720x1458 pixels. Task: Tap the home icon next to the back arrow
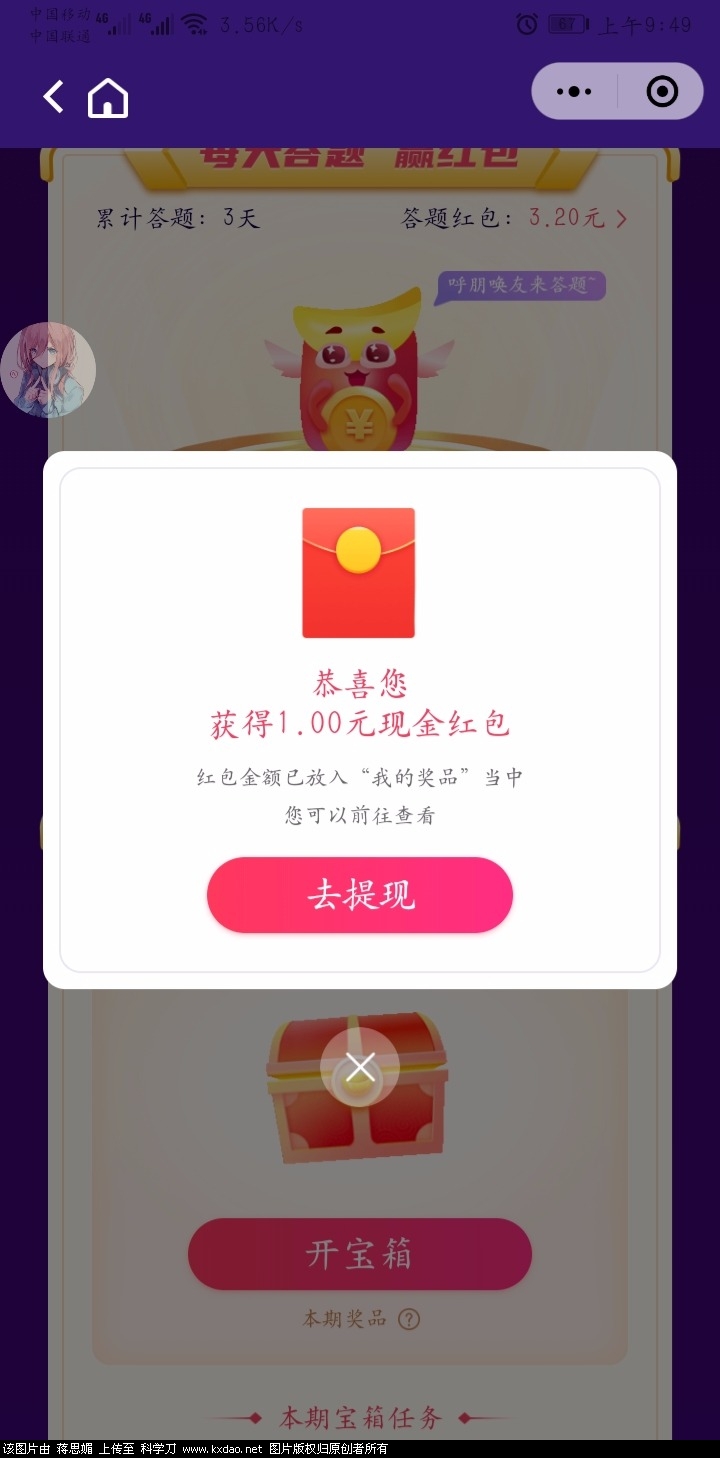(x=107, y=97)
